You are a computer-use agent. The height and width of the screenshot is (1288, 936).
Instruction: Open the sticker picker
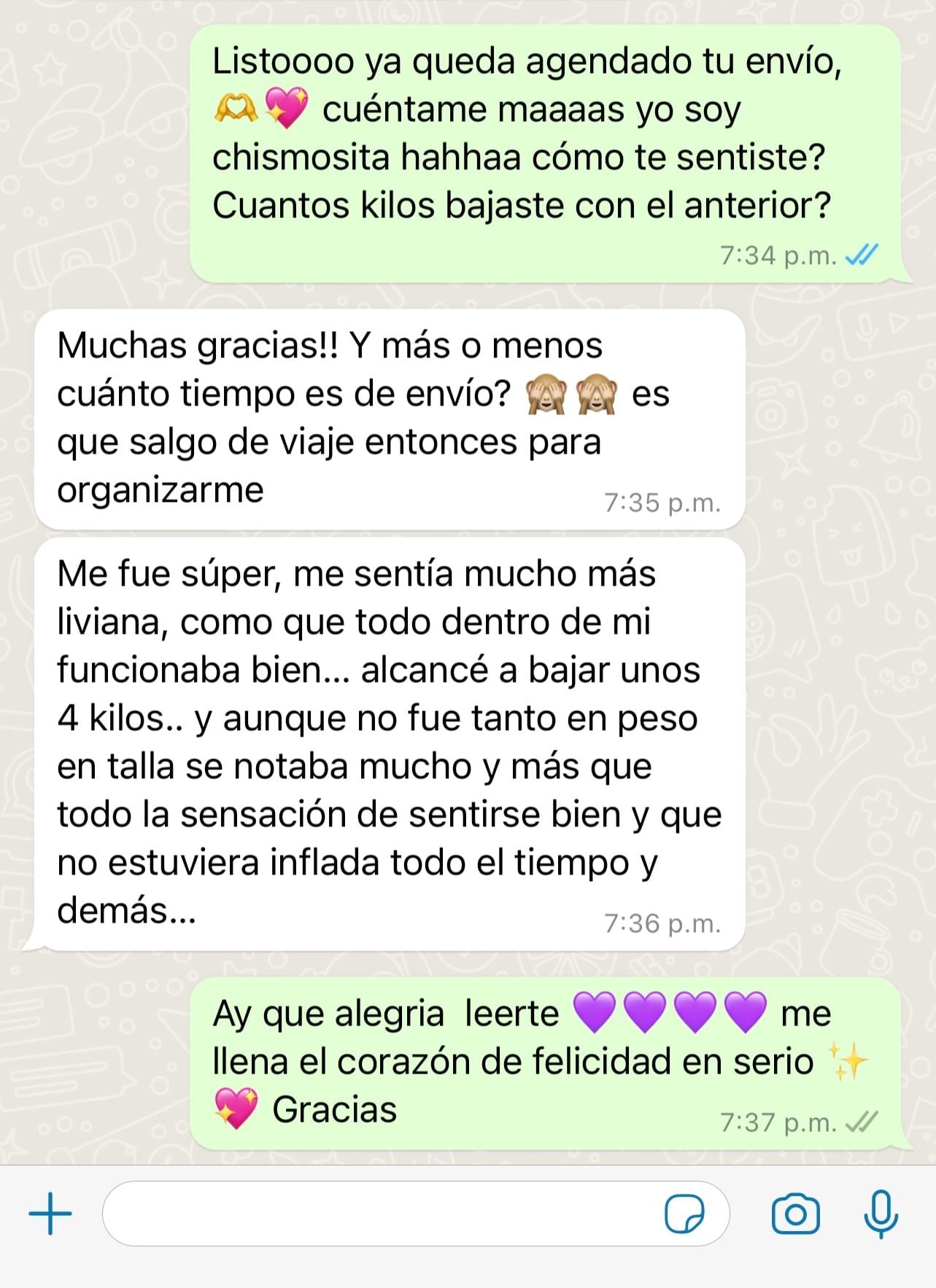(684, 1214)
